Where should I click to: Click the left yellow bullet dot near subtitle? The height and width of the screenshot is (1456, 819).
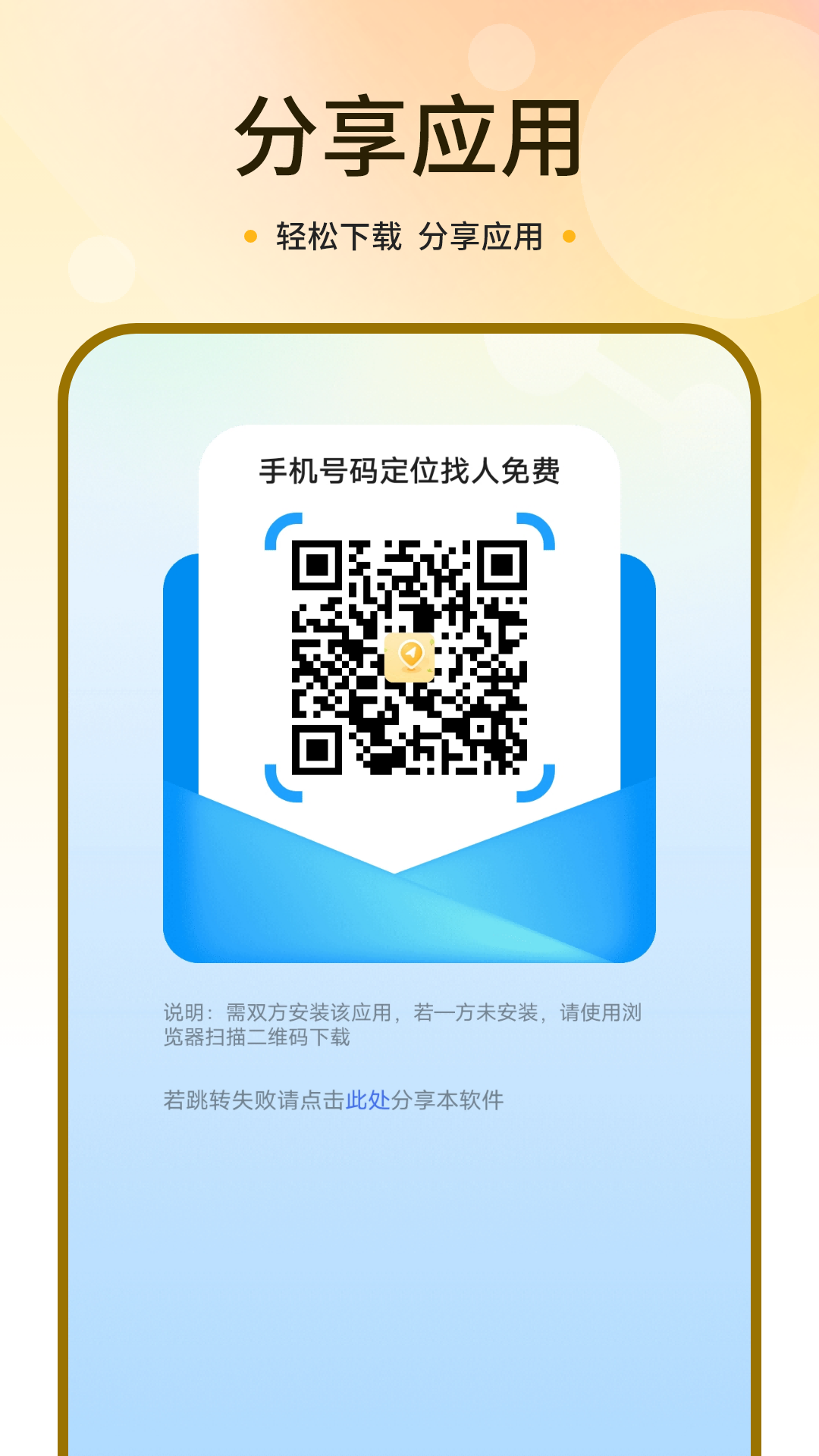pyautogui.click(x=253, y=236)
